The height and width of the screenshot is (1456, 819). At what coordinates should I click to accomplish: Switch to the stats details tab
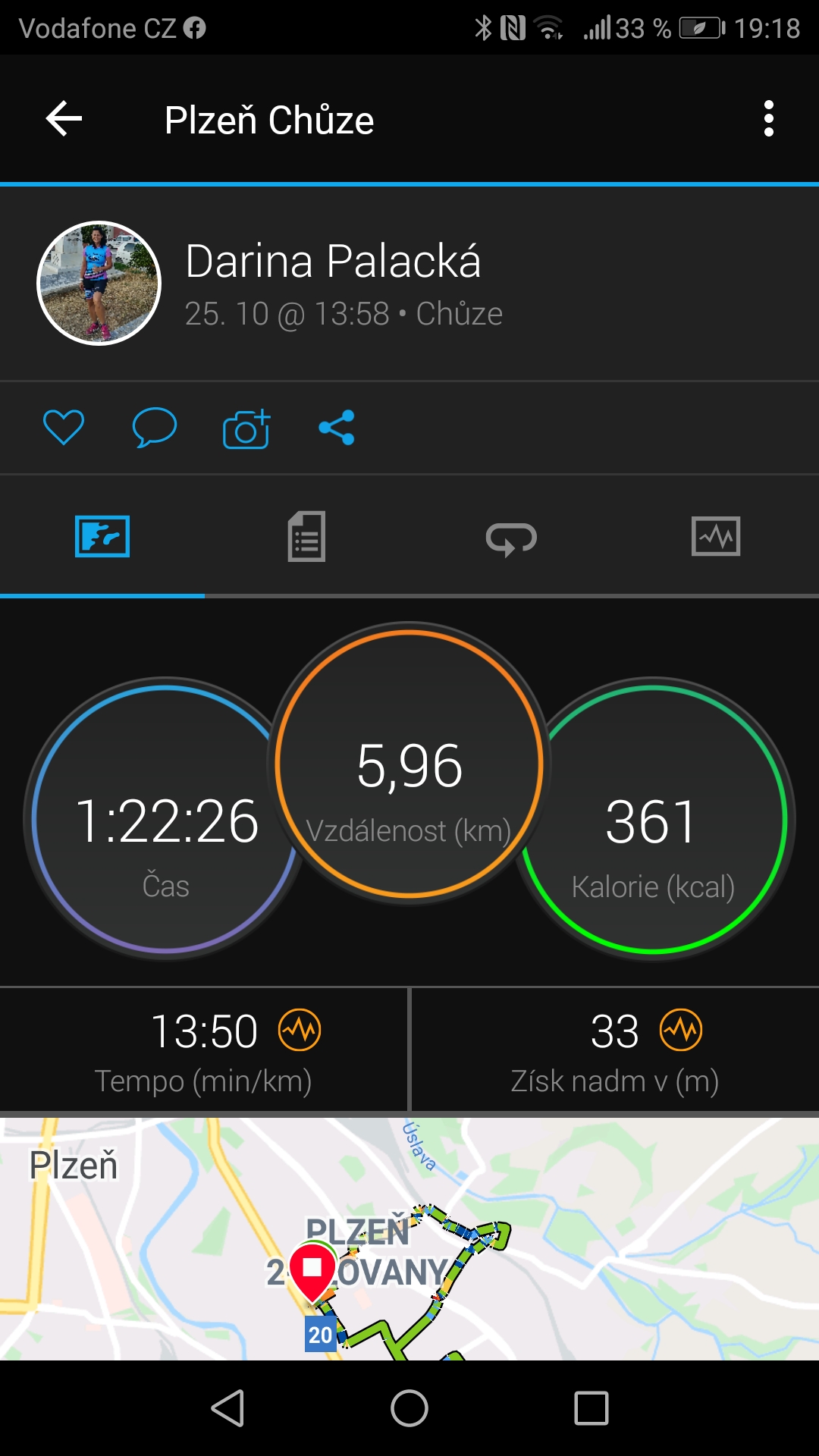tap(307, 537)
